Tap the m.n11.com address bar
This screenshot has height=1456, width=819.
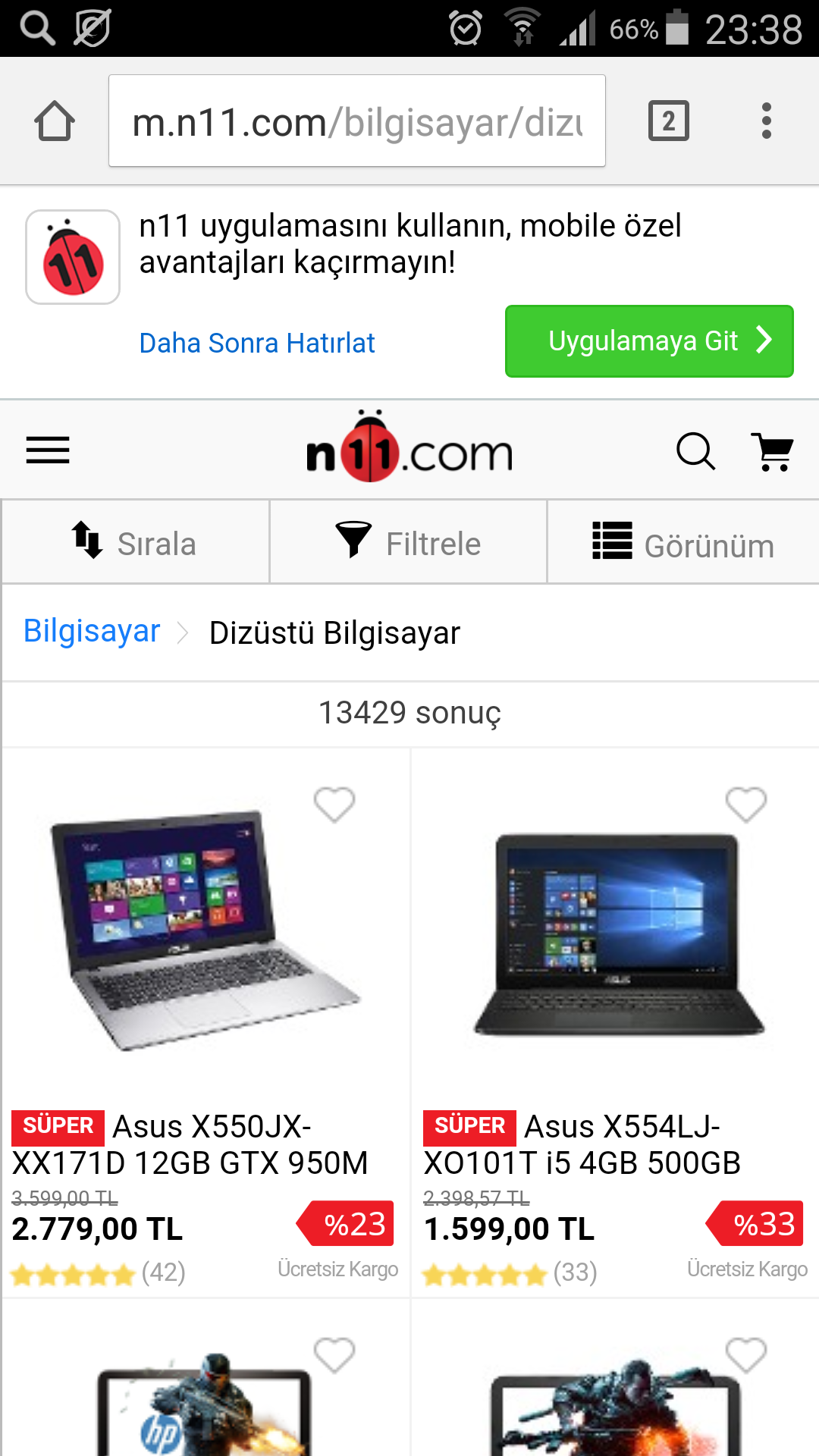(356, 121)
